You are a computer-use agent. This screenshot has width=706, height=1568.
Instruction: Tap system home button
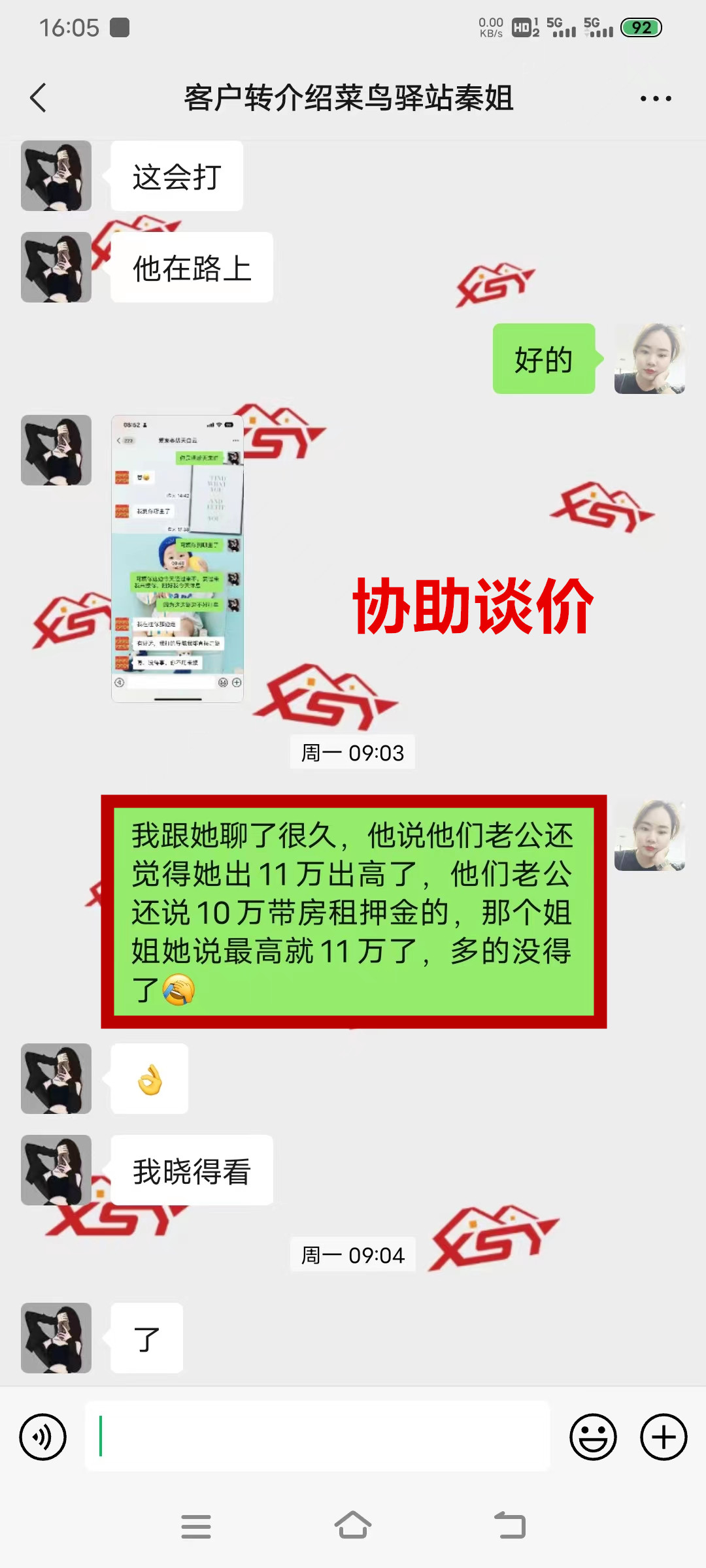click(353, 1526)
